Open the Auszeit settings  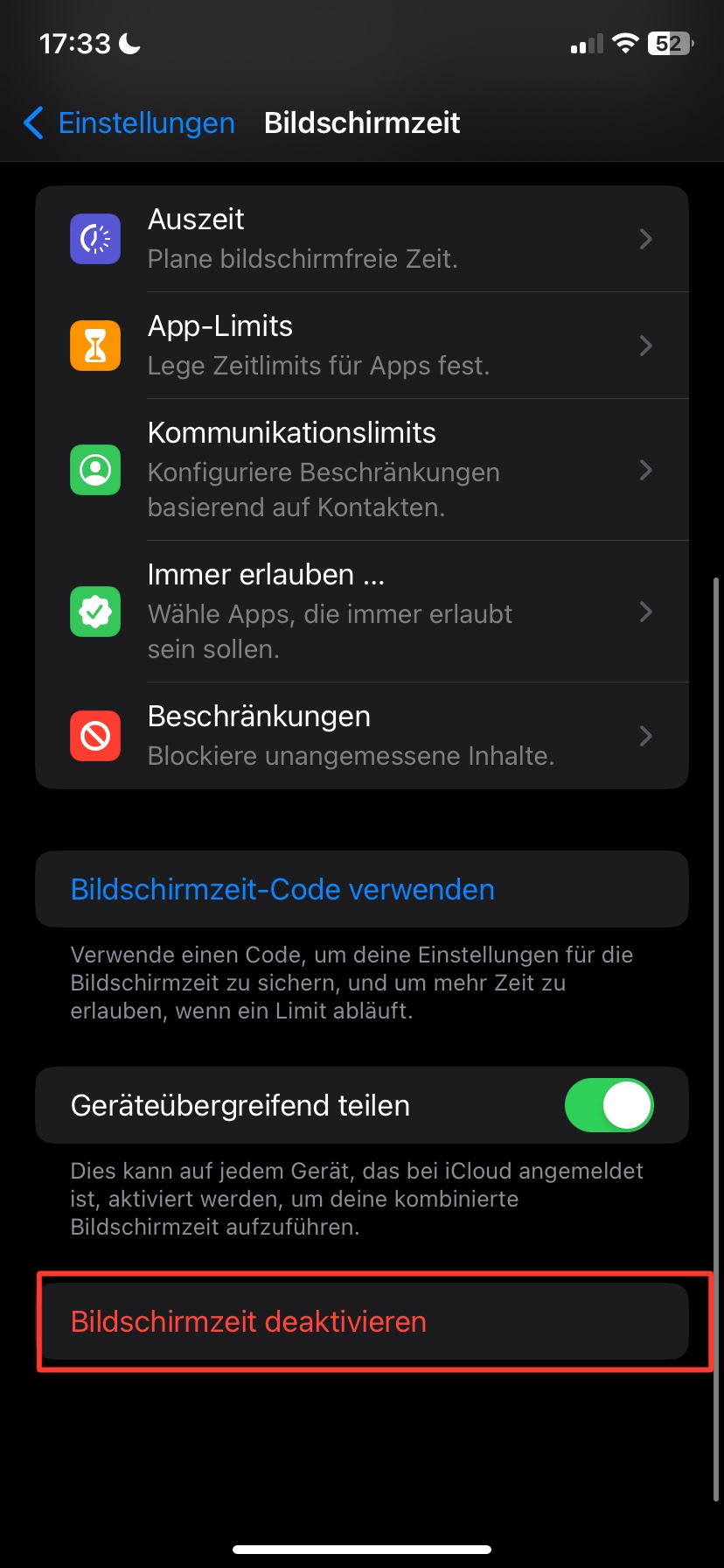click(x=362, y=239)
